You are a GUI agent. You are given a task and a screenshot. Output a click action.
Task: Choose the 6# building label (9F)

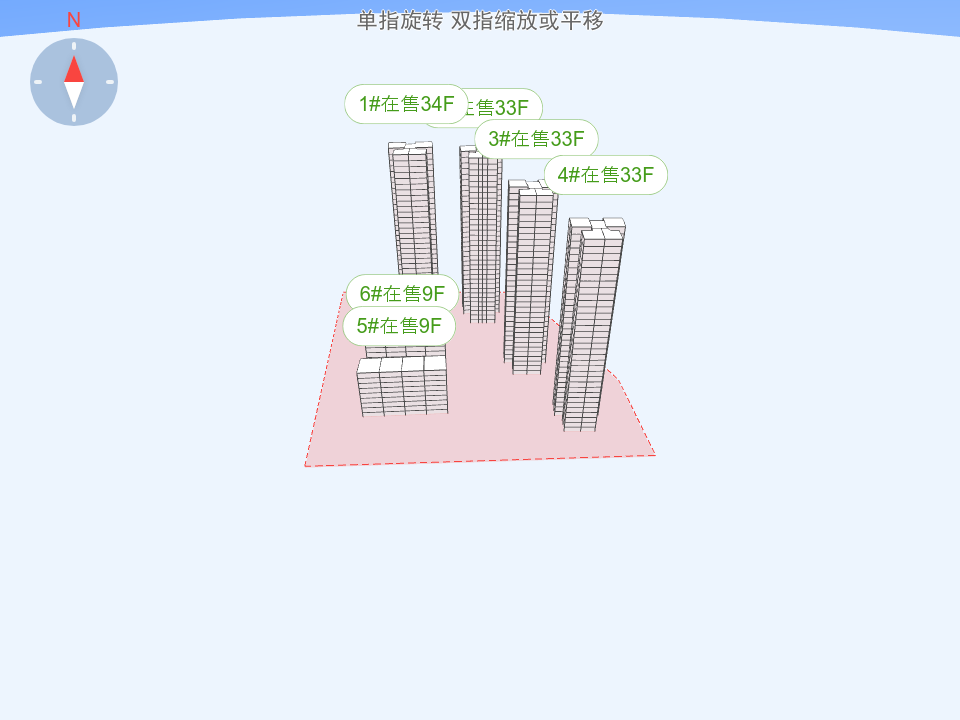402,294
